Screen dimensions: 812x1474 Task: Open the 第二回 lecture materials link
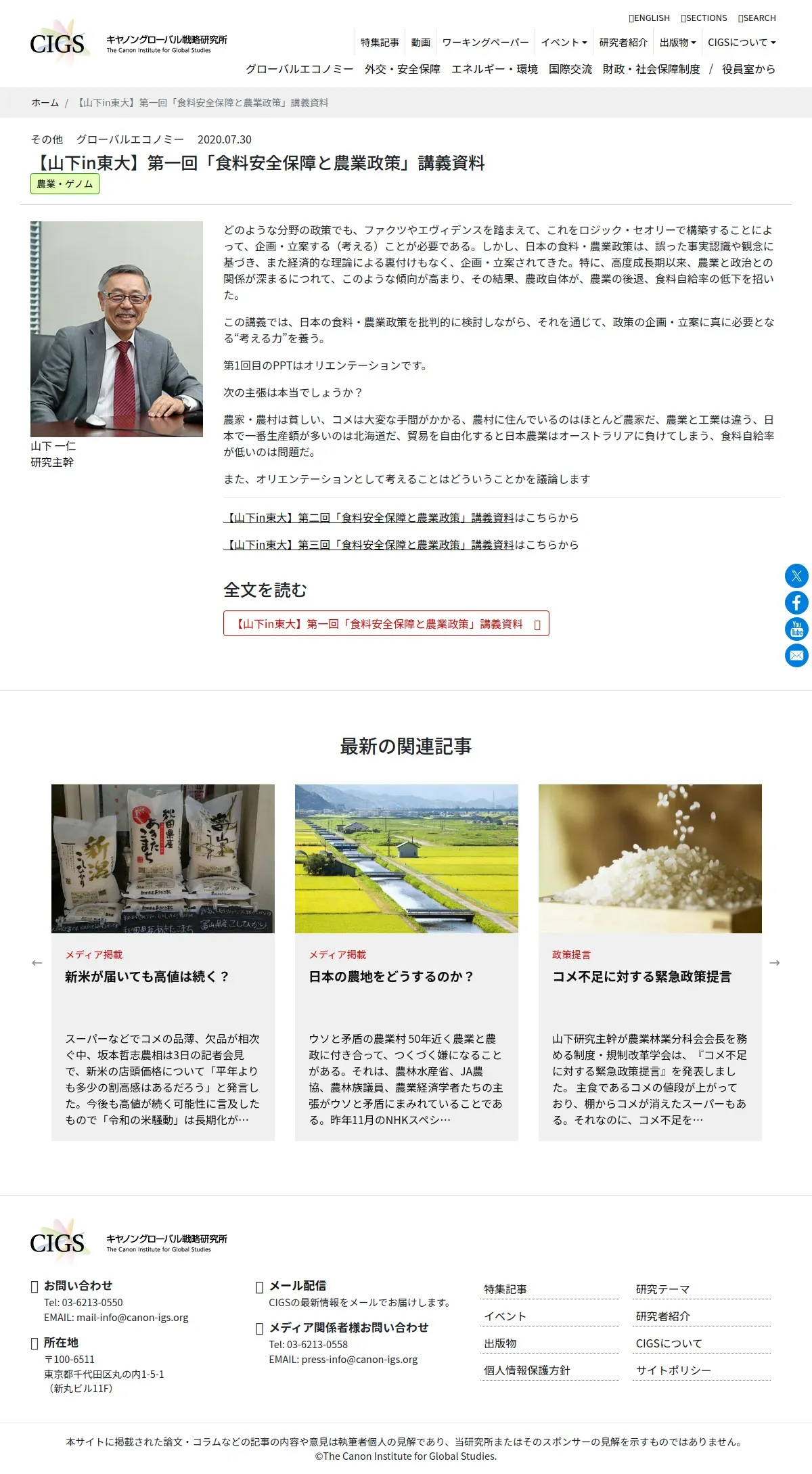coord(369,518)
